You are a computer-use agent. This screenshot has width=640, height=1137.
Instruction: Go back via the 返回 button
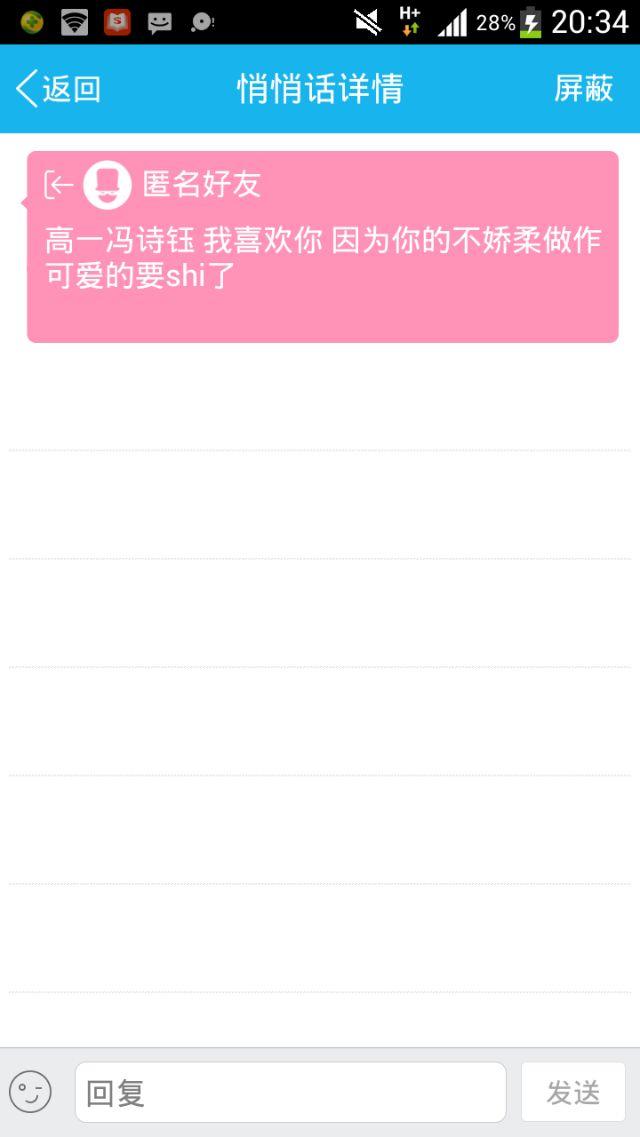(58, 89)
